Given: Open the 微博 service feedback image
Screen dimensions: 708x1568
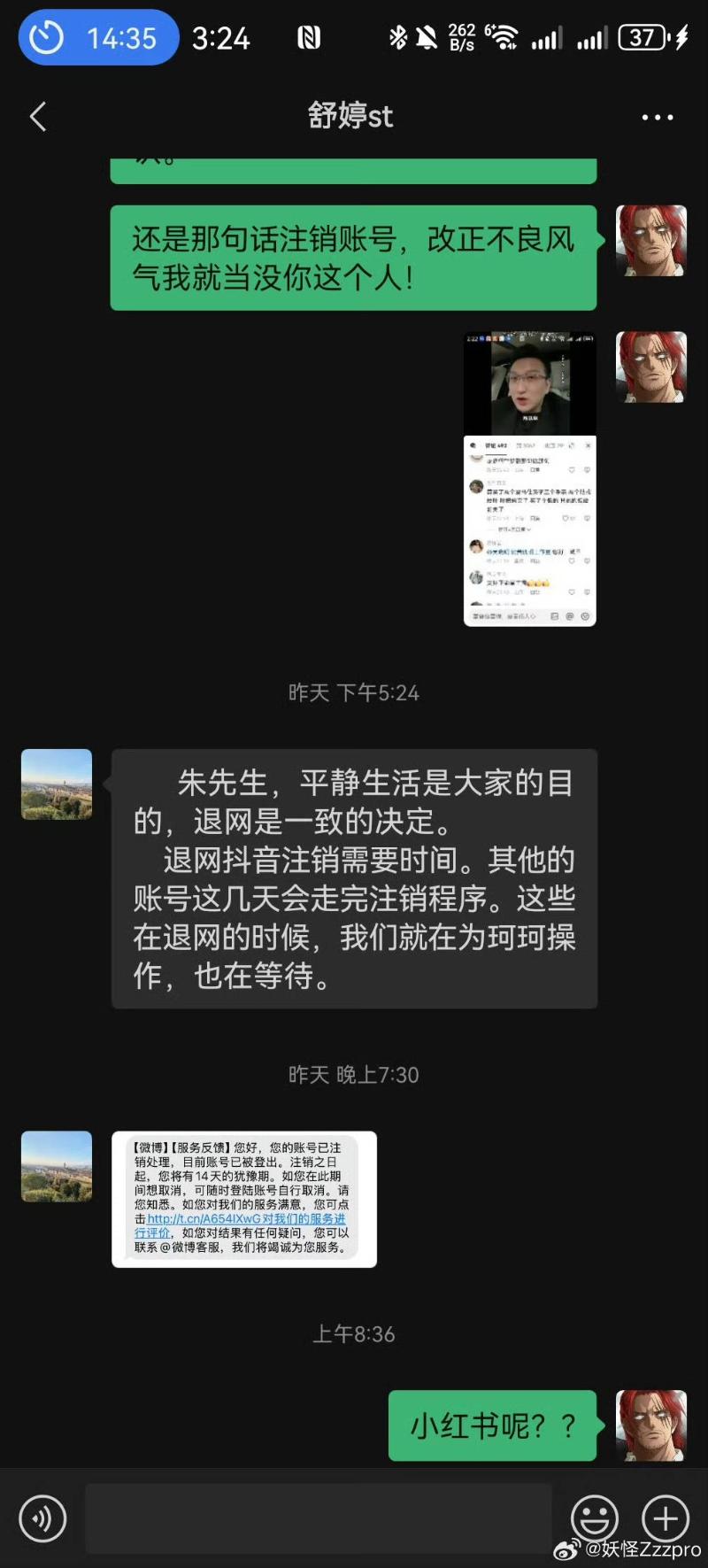Looking at the screenshot, I should 243,1198.
